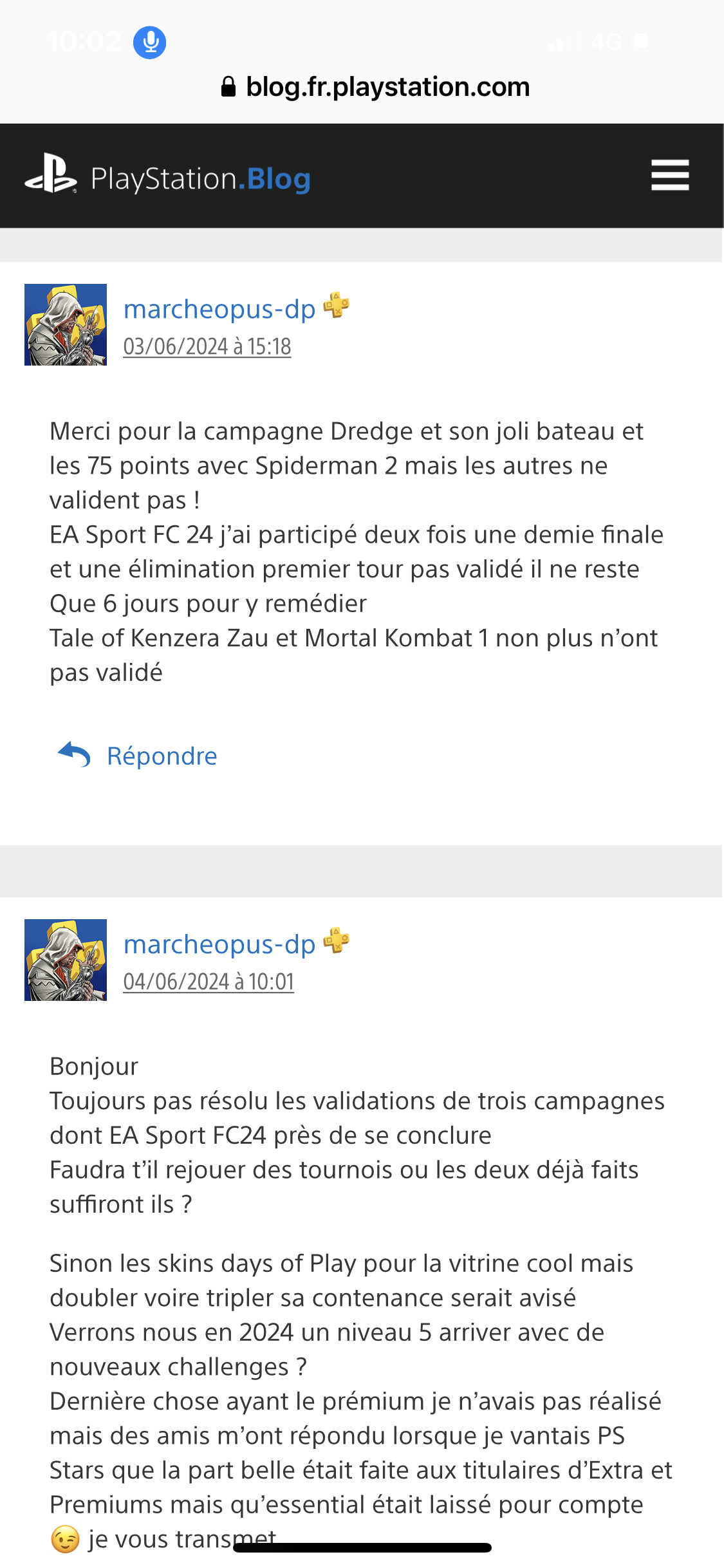The width and height of the screenshot is (724, 1568).
Task: Tap the avatar on the 04/06/2024 comment
Action: [66, 960]
